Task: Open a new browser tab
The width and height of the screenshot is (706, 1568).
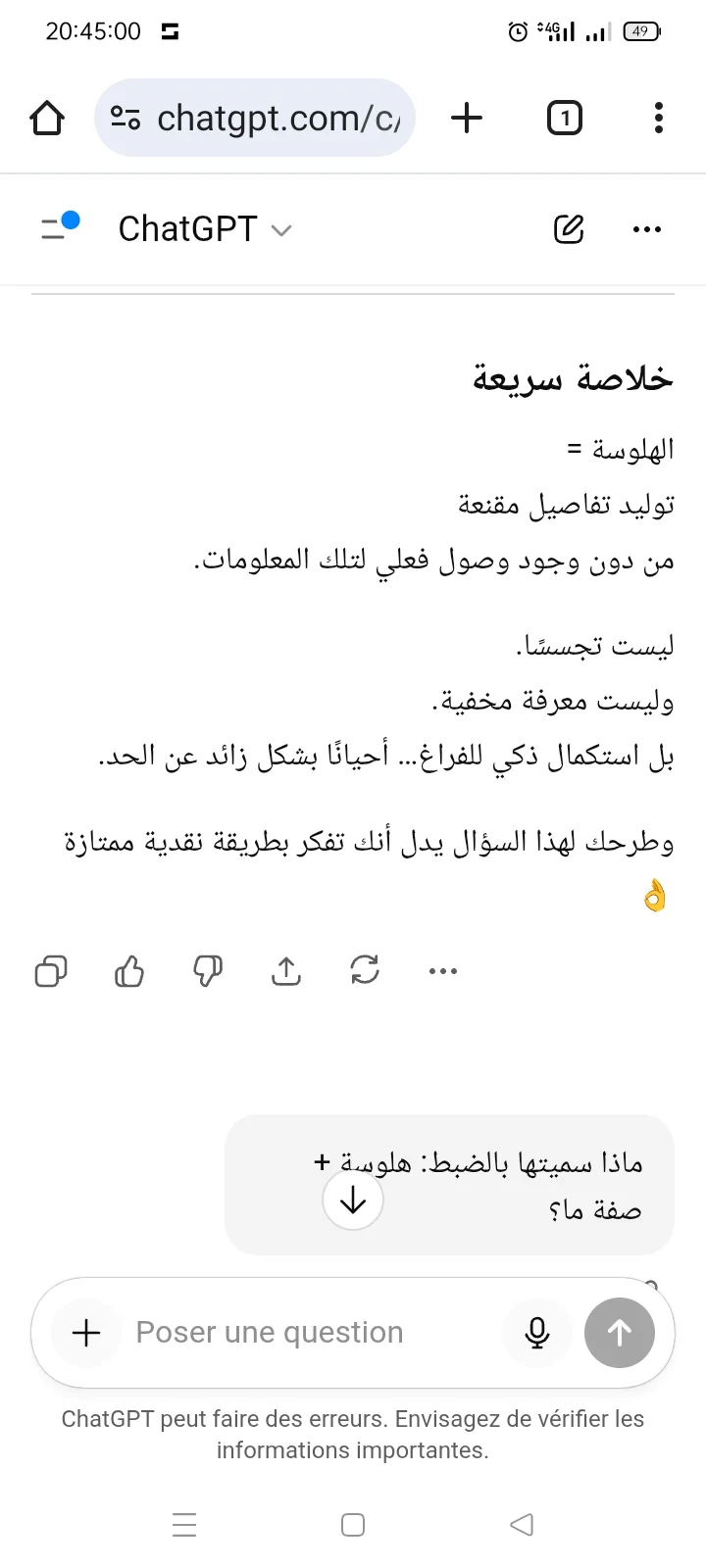Action: [x=467, y=119]
